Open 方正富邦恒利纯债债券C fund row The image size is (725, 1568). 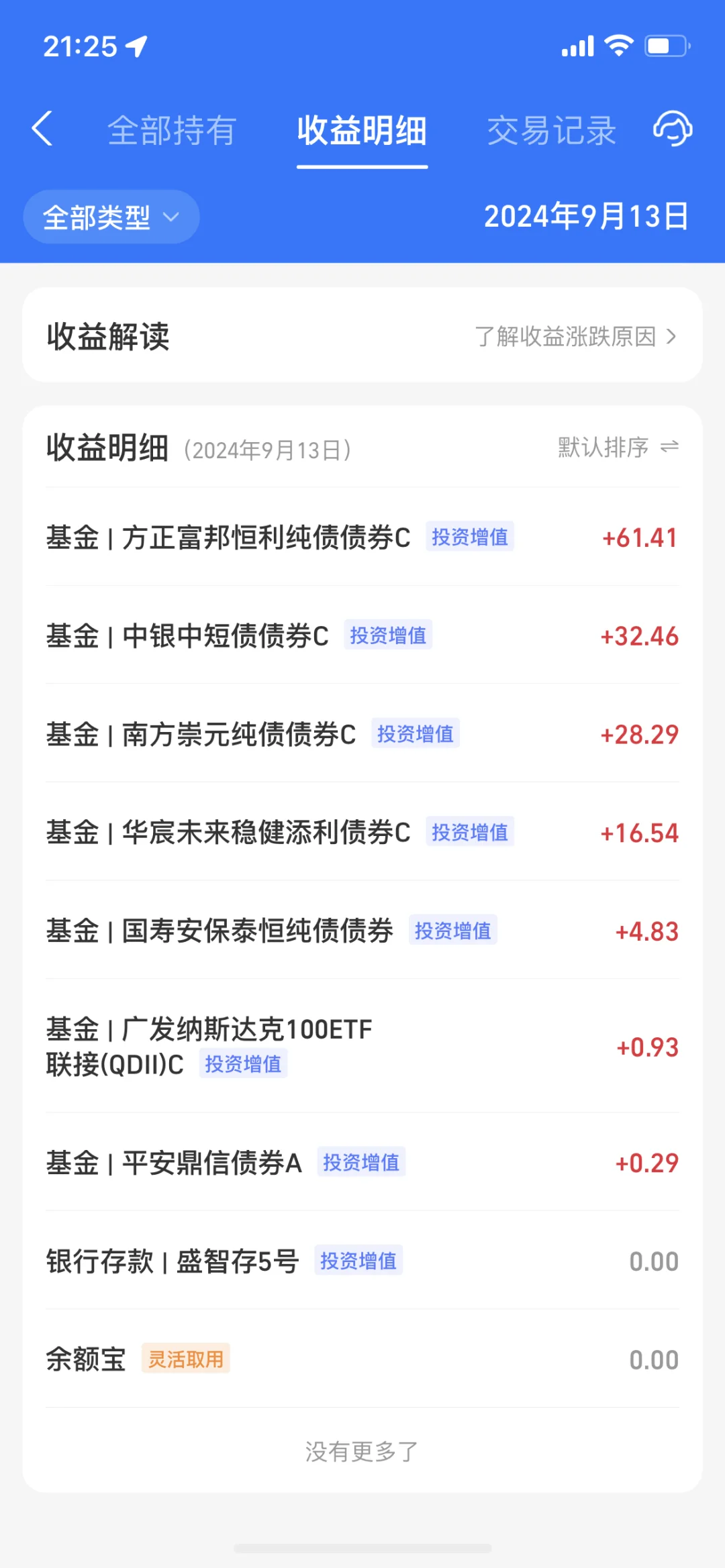[362, 537]
